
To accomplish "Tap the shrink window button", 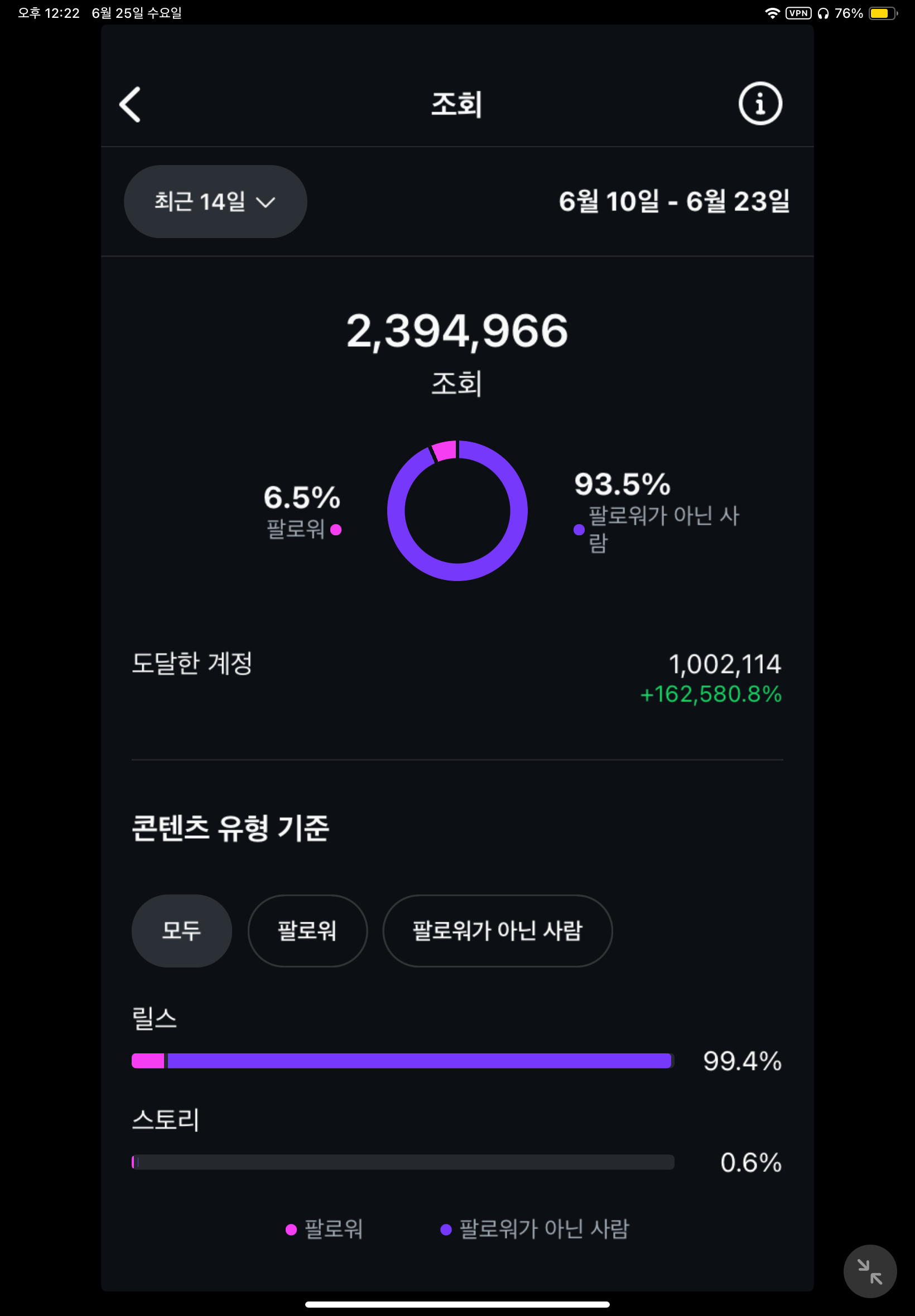I will point(869,1271).
